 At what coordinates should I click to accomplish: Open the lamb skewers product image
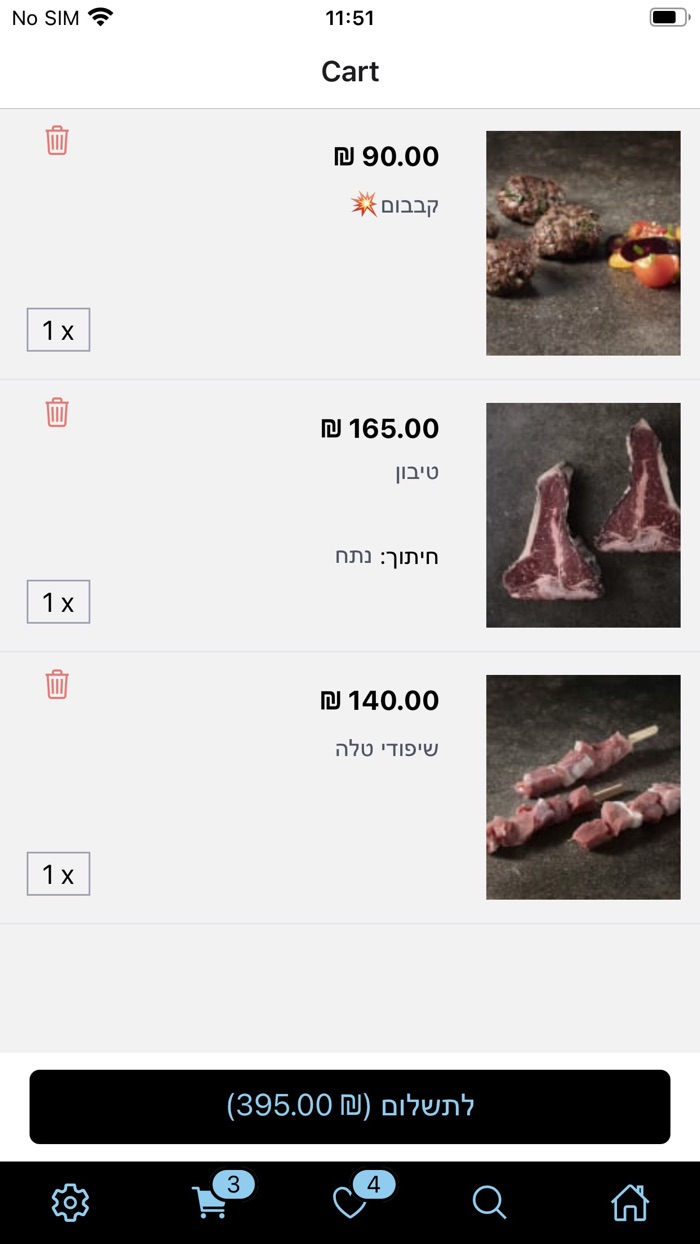pyautogui.click(x=583, y=787)
